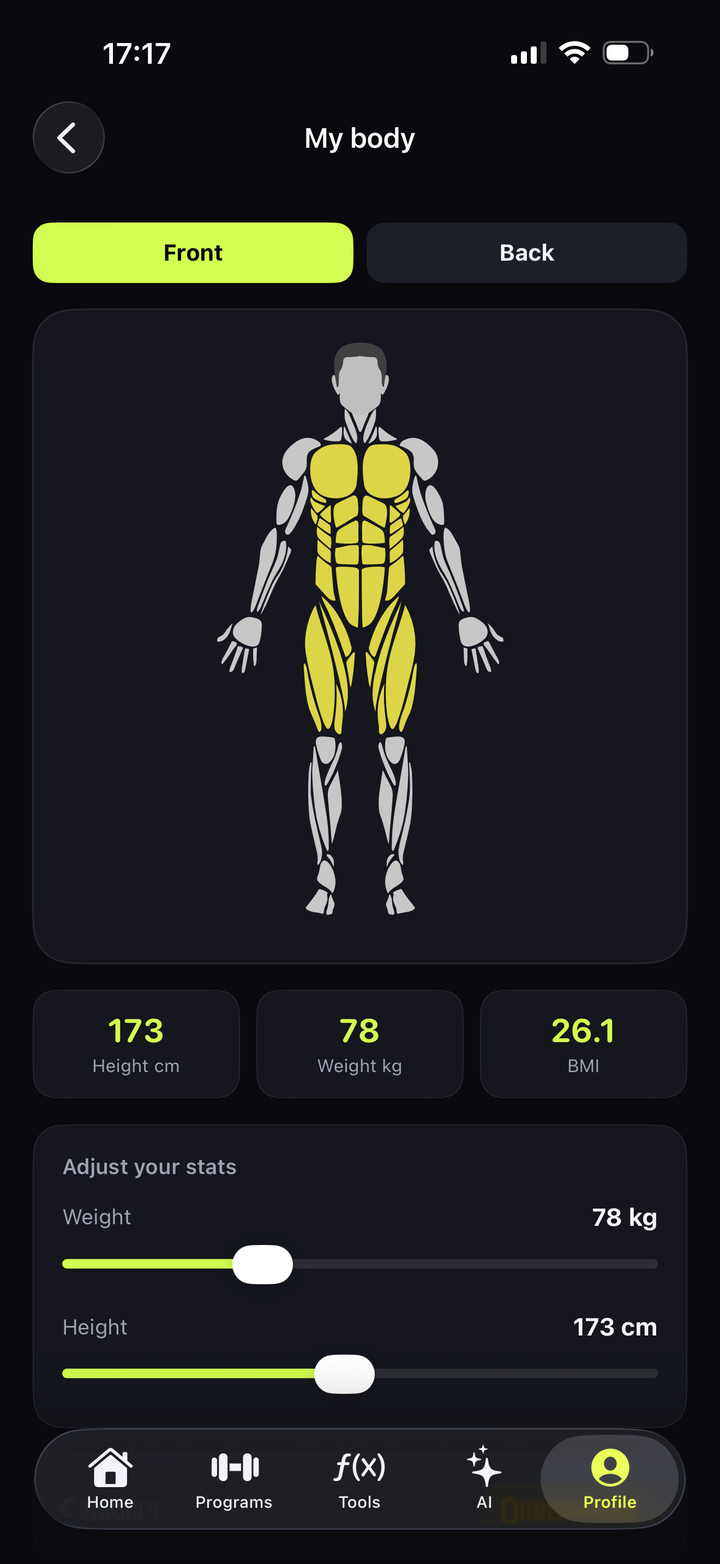Go back using the arrow button
The height and width of the screenshot is (1564, 720).
click(68, 138)
